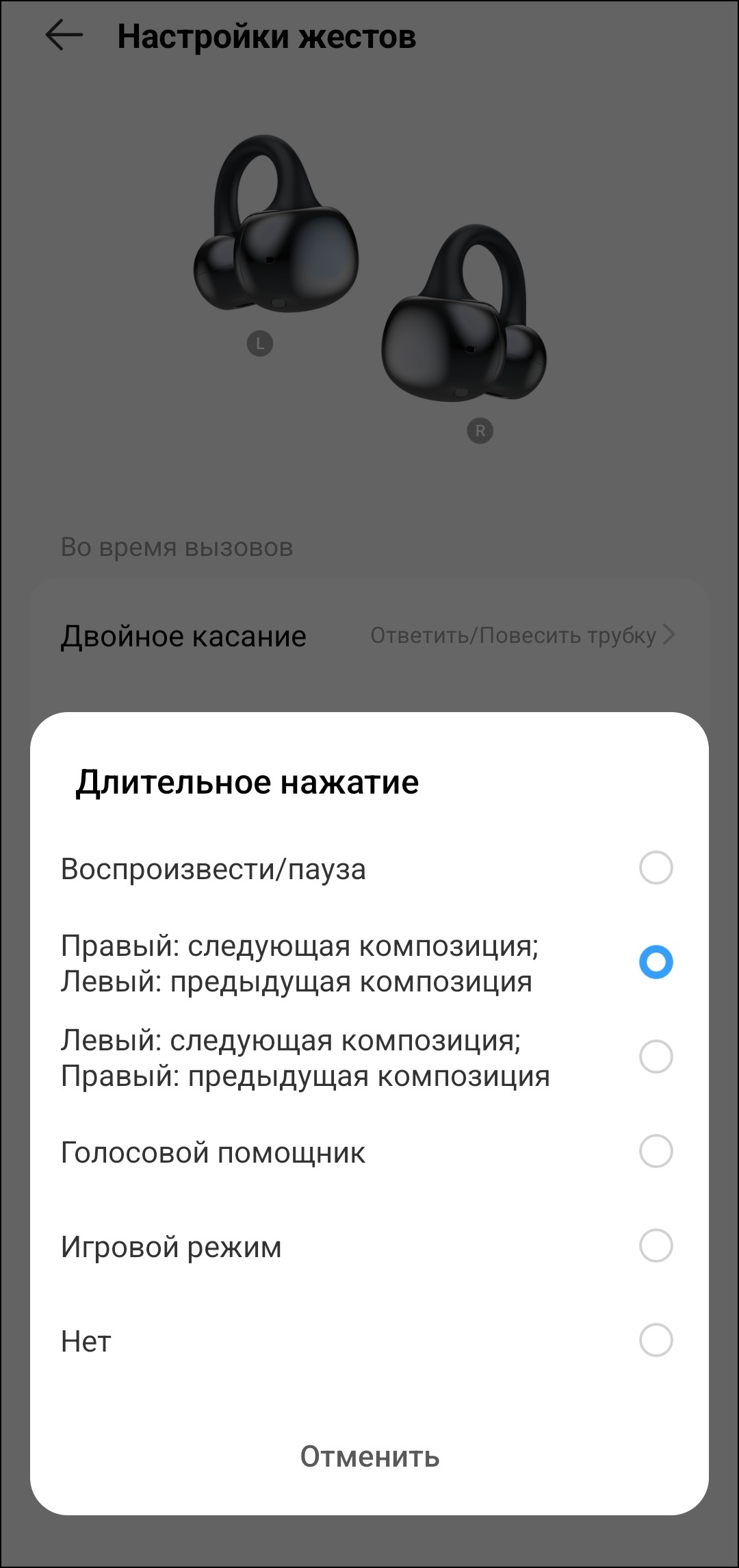Tap Отменить to close the dialog
Viewport: 739px width, 1568px height.
pos(369,1456)
